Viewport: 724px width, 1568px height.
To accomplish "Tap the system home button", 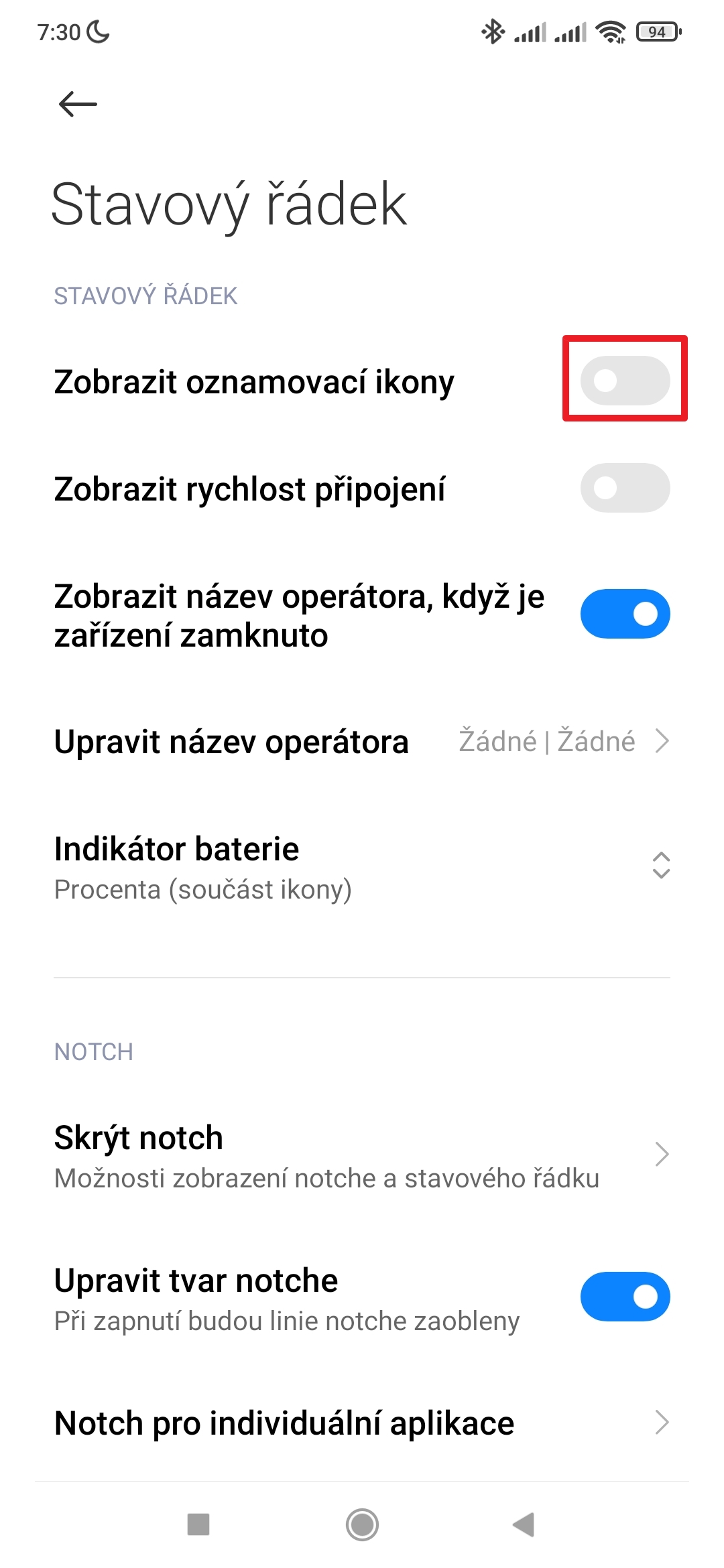I will [362, 1524].
